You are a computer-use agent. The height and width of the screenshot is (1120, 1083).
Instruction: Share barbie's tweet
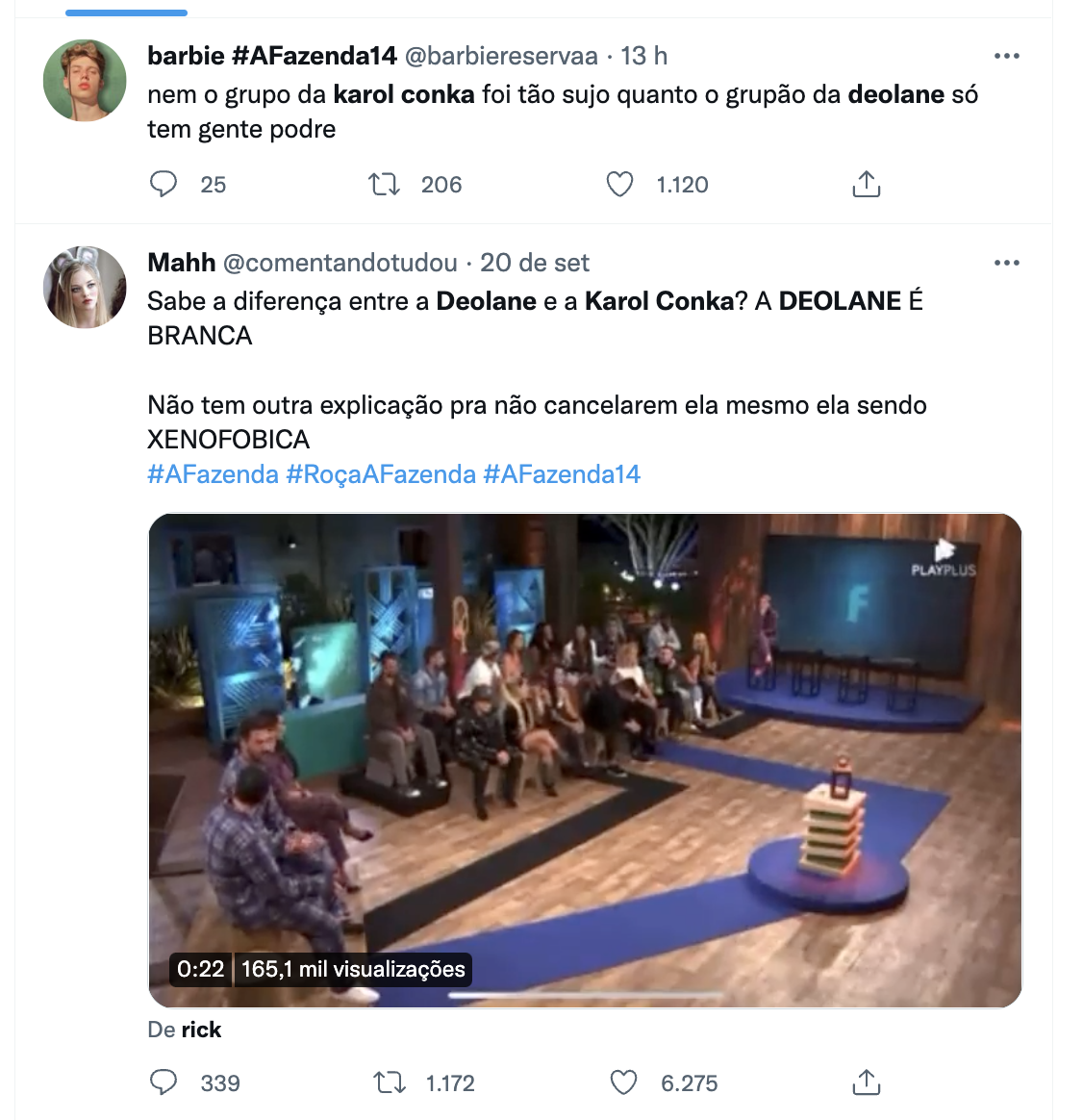(x=866, y=184)
